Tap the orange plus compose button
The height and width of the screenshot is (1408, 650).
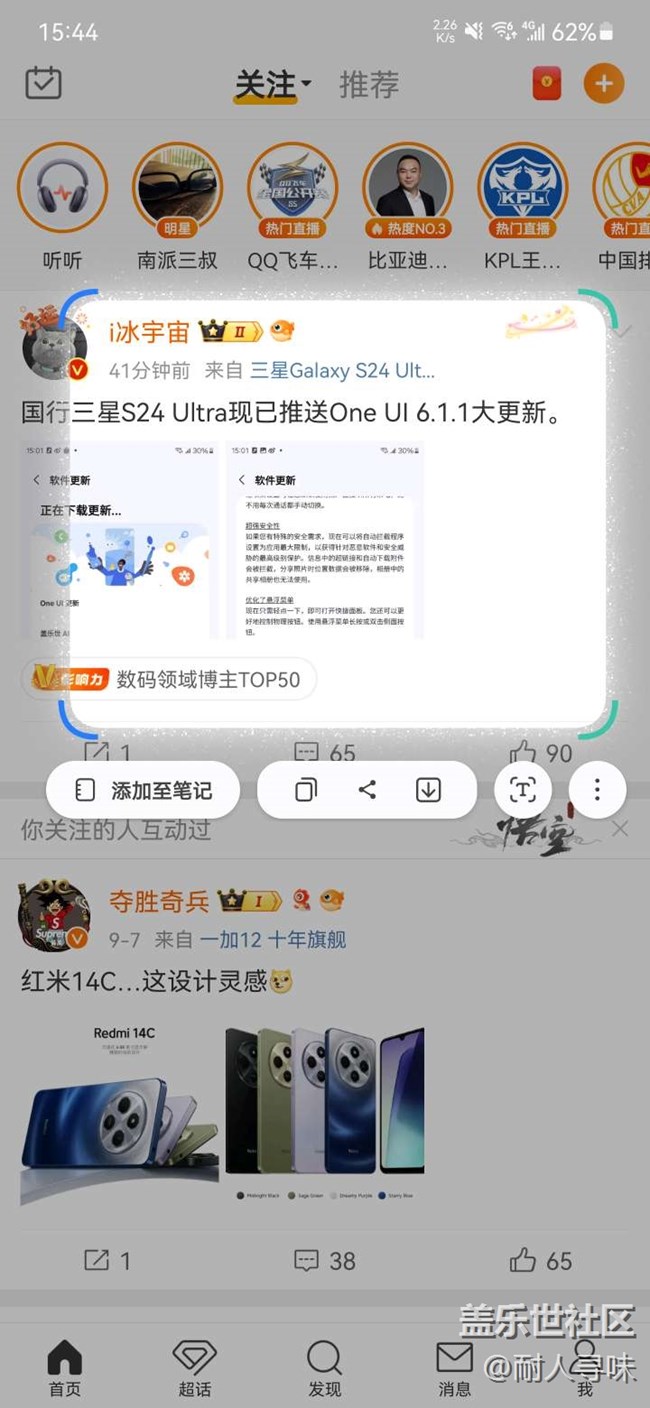[x=603, y=84]
